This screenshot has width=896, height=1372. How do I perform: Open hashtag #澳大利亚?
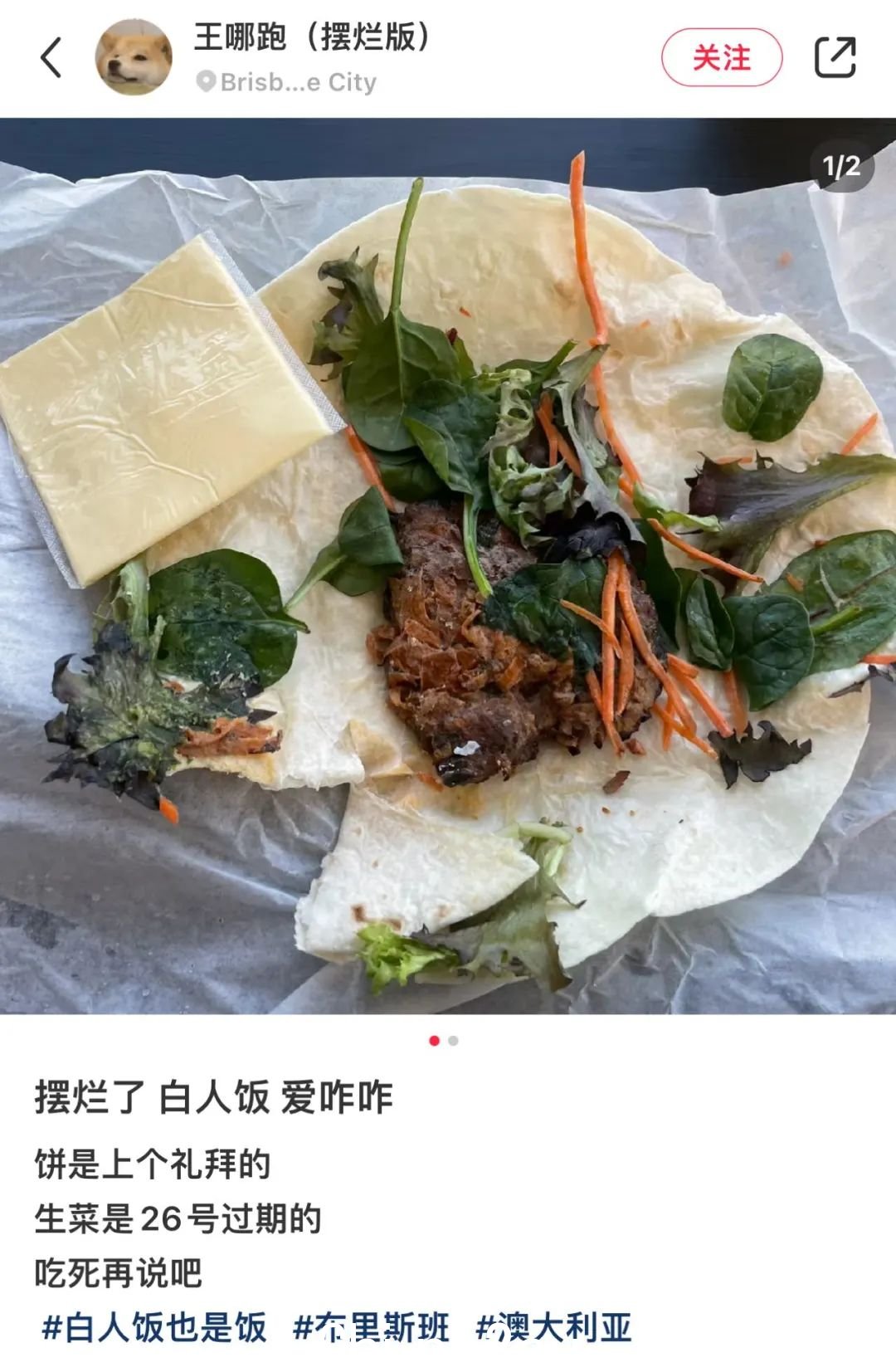[553, 1326]
